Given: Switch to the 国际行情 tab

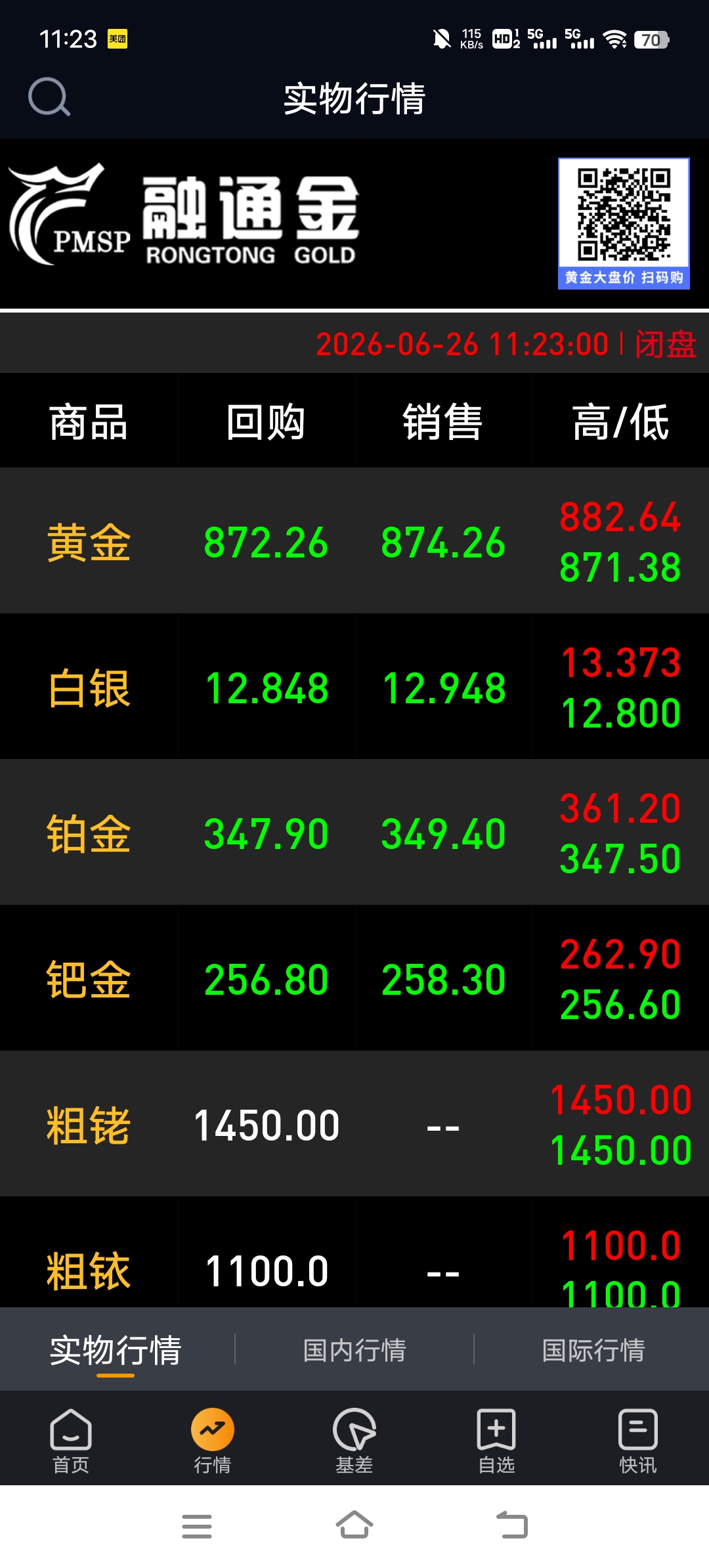Looking at the screenshot, I should pos(593,1350).
